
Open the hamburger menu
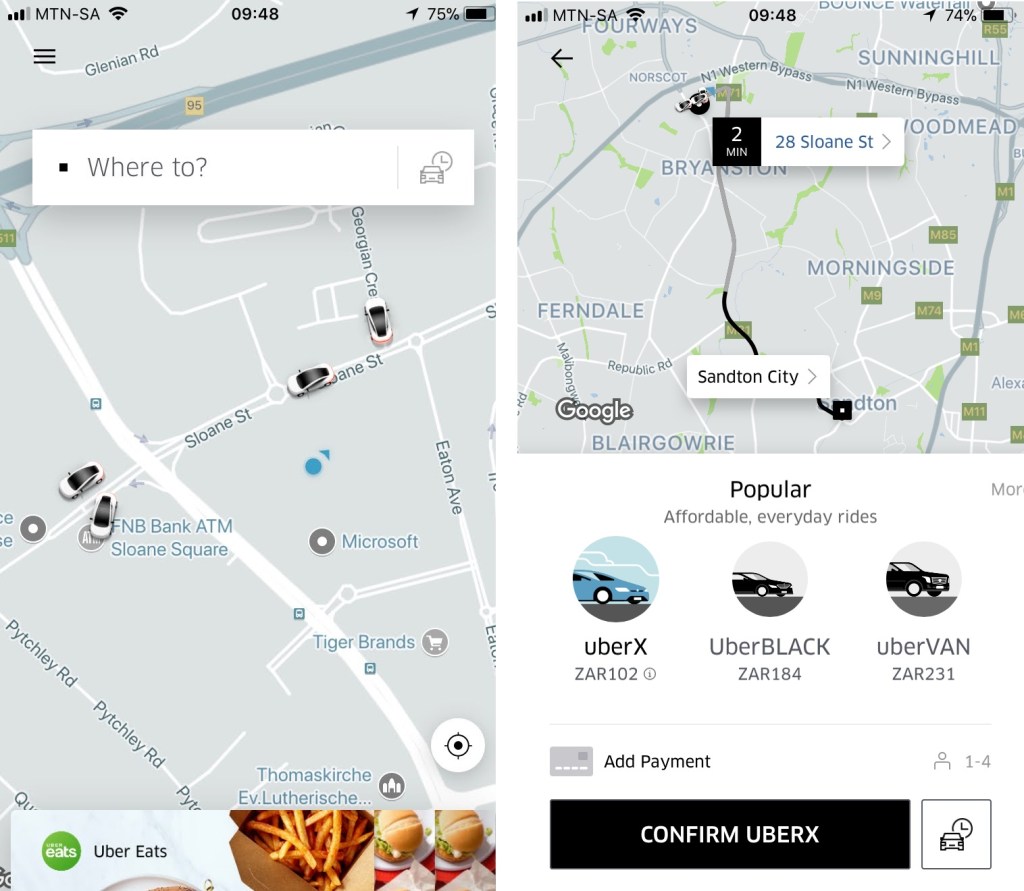(x=44, y=57)
